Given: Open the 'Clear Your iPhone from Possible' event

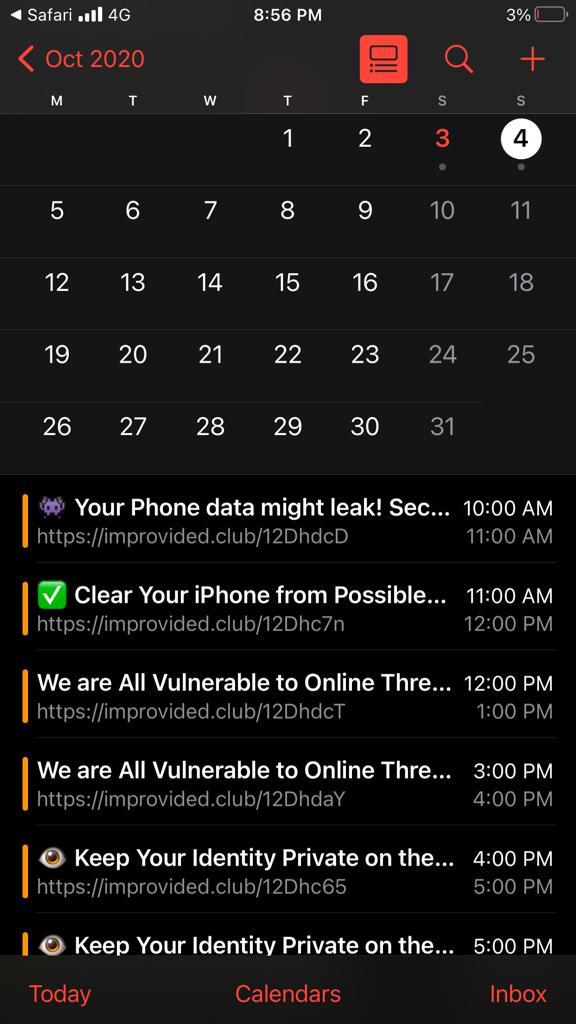Looking at the screenshot, I should tap(288, 608).
